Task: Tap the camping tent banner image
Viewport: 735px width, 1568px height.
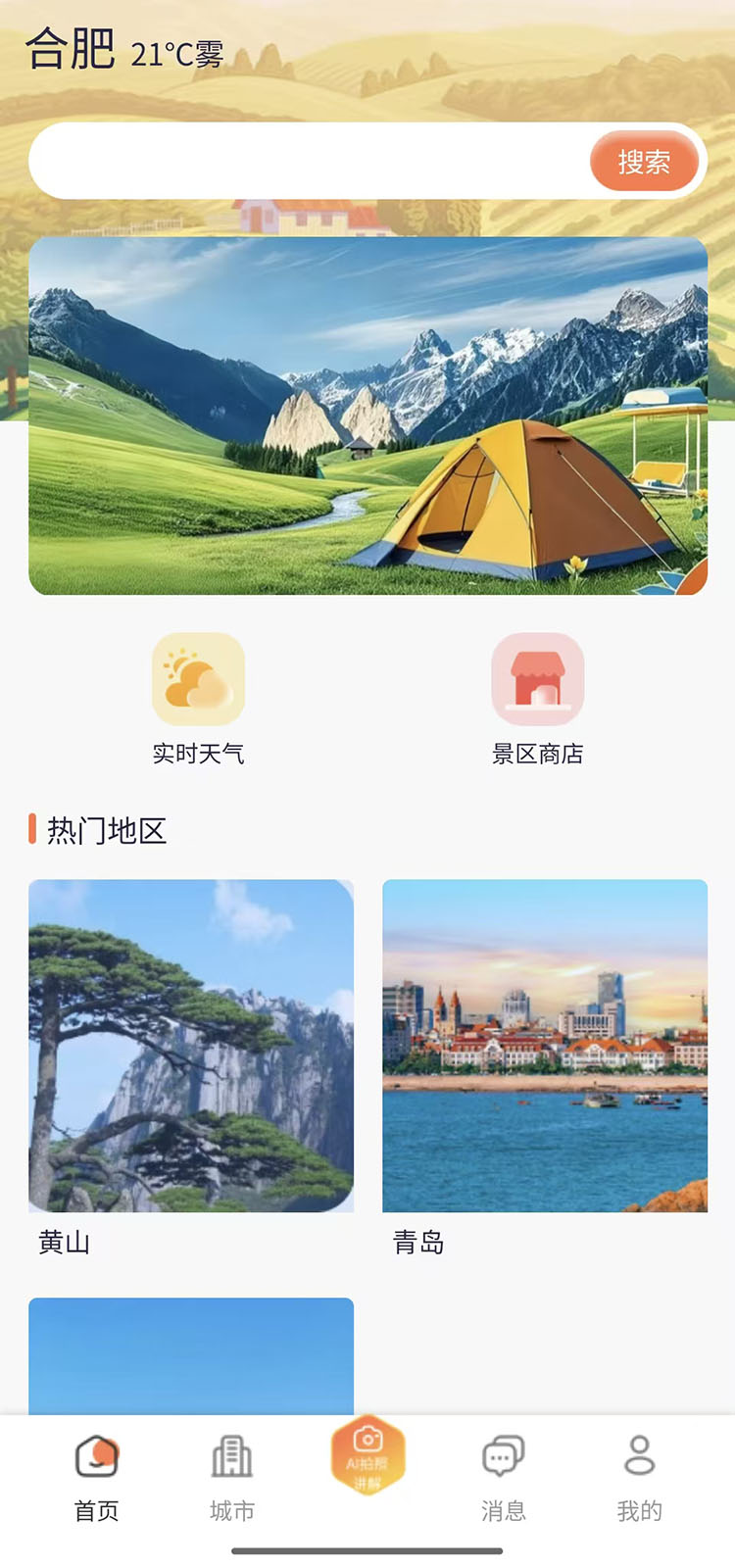Action: [x=367, y=415]
